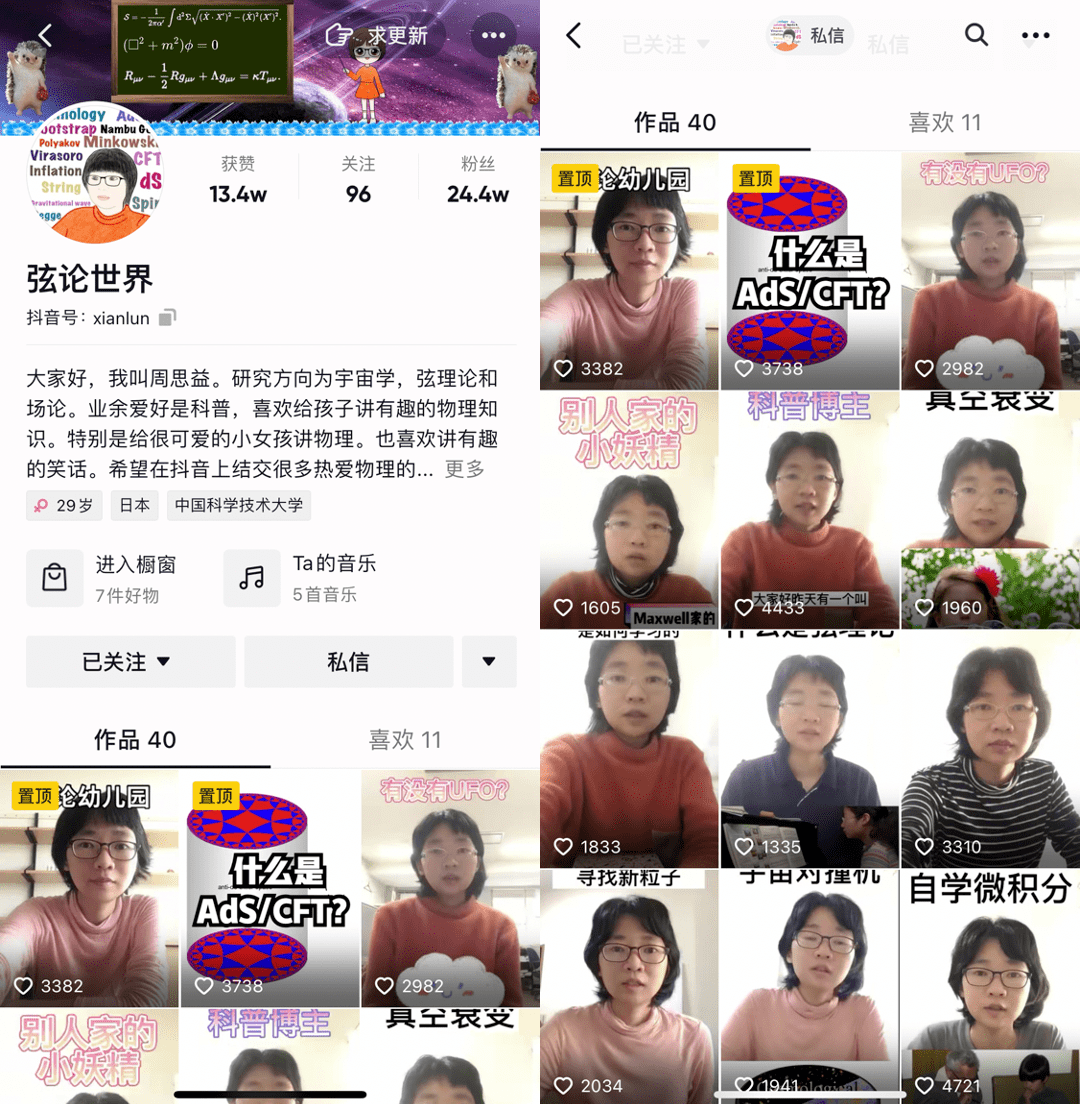Open the small chevron next to 私信

tap(489, 661)
